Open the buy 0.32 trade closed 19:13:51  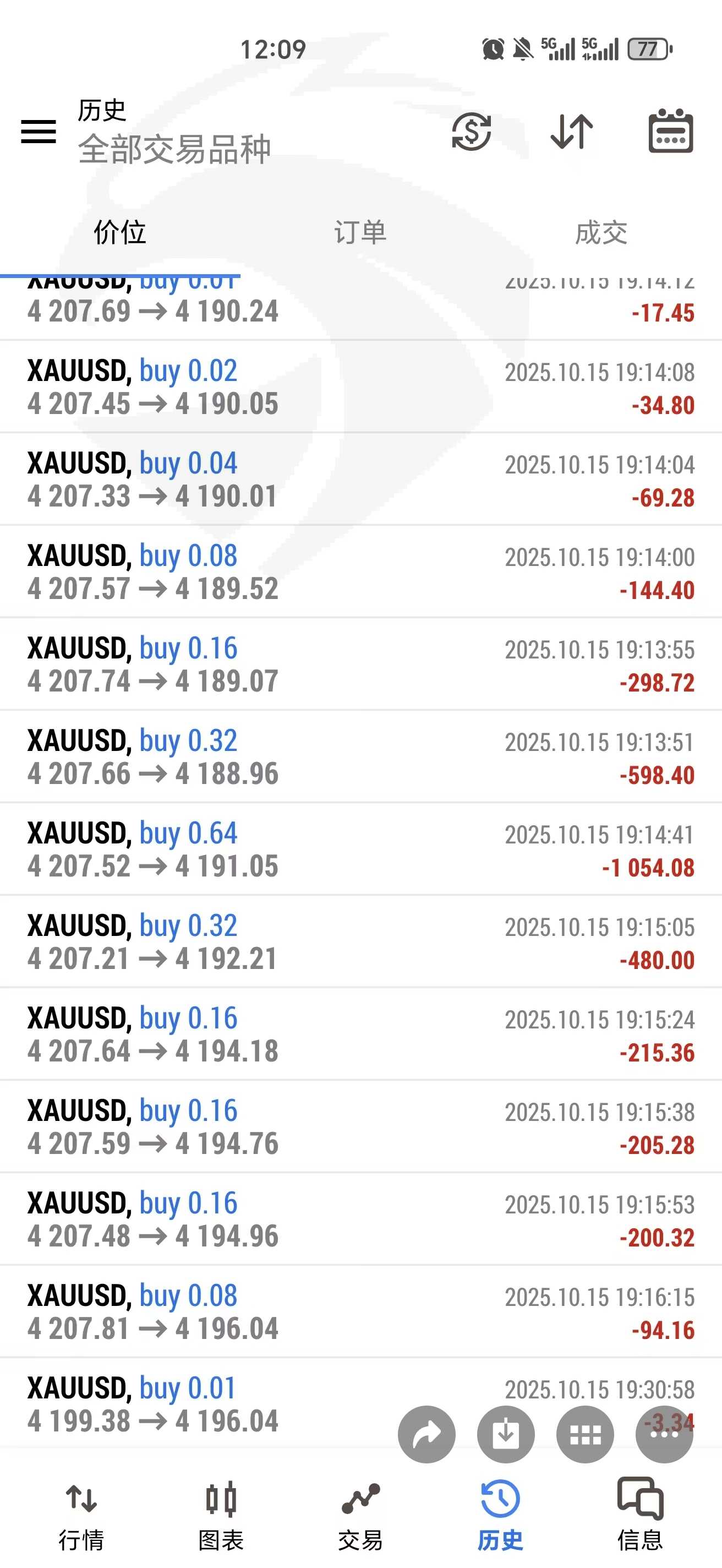pos(360,756)
